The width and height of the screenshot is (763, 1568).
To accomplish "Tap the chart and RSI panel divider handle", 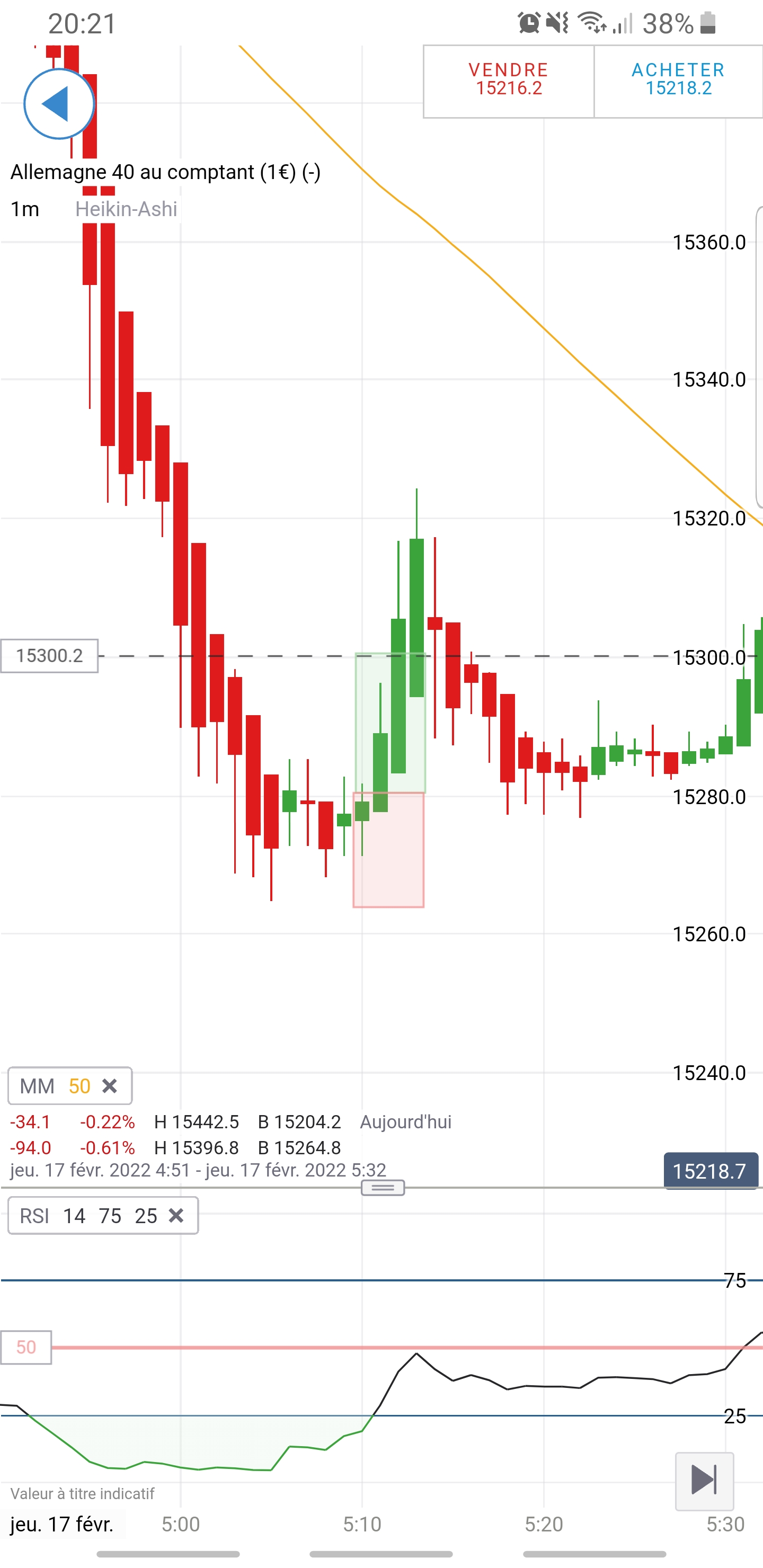I will pyautogui.click(x=383, y=1188).
